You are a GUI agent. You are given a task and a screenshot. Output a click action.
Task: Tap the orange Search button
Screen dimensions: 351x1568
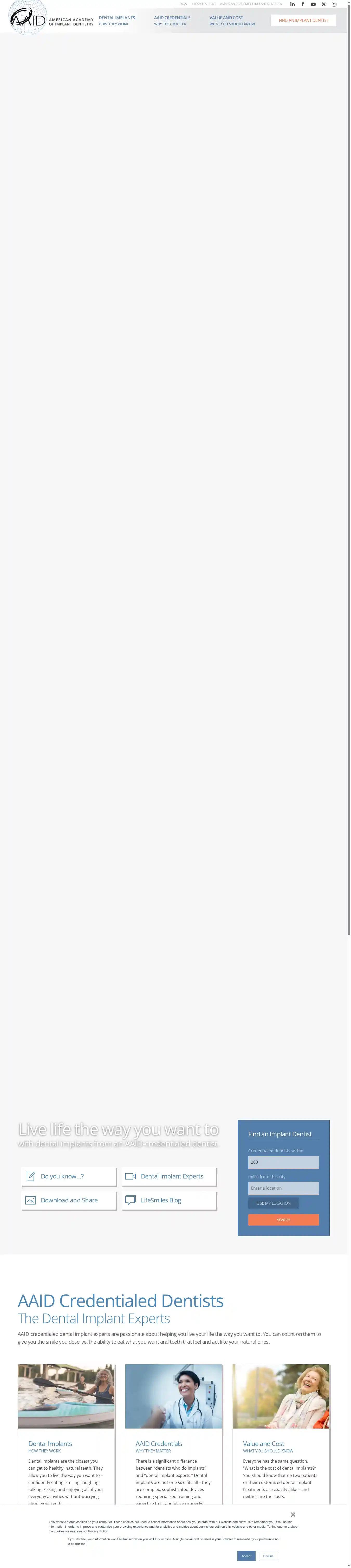pos(283,1219)
